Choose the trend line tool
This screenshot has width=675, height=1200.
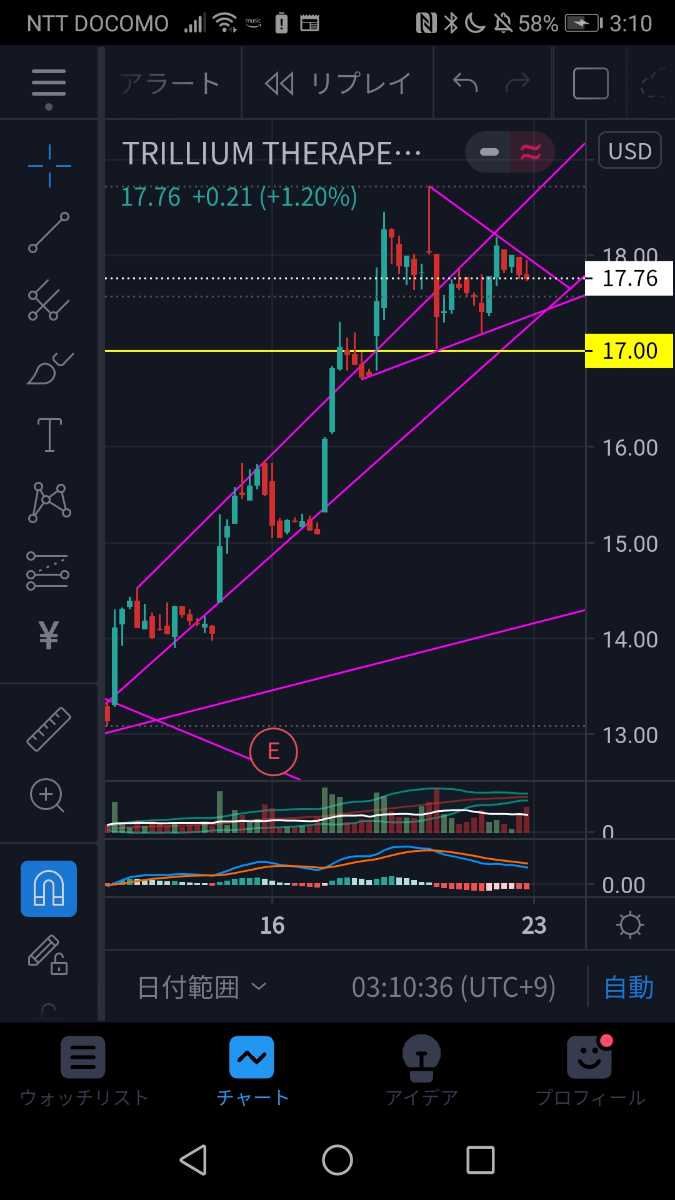[48, 232]
